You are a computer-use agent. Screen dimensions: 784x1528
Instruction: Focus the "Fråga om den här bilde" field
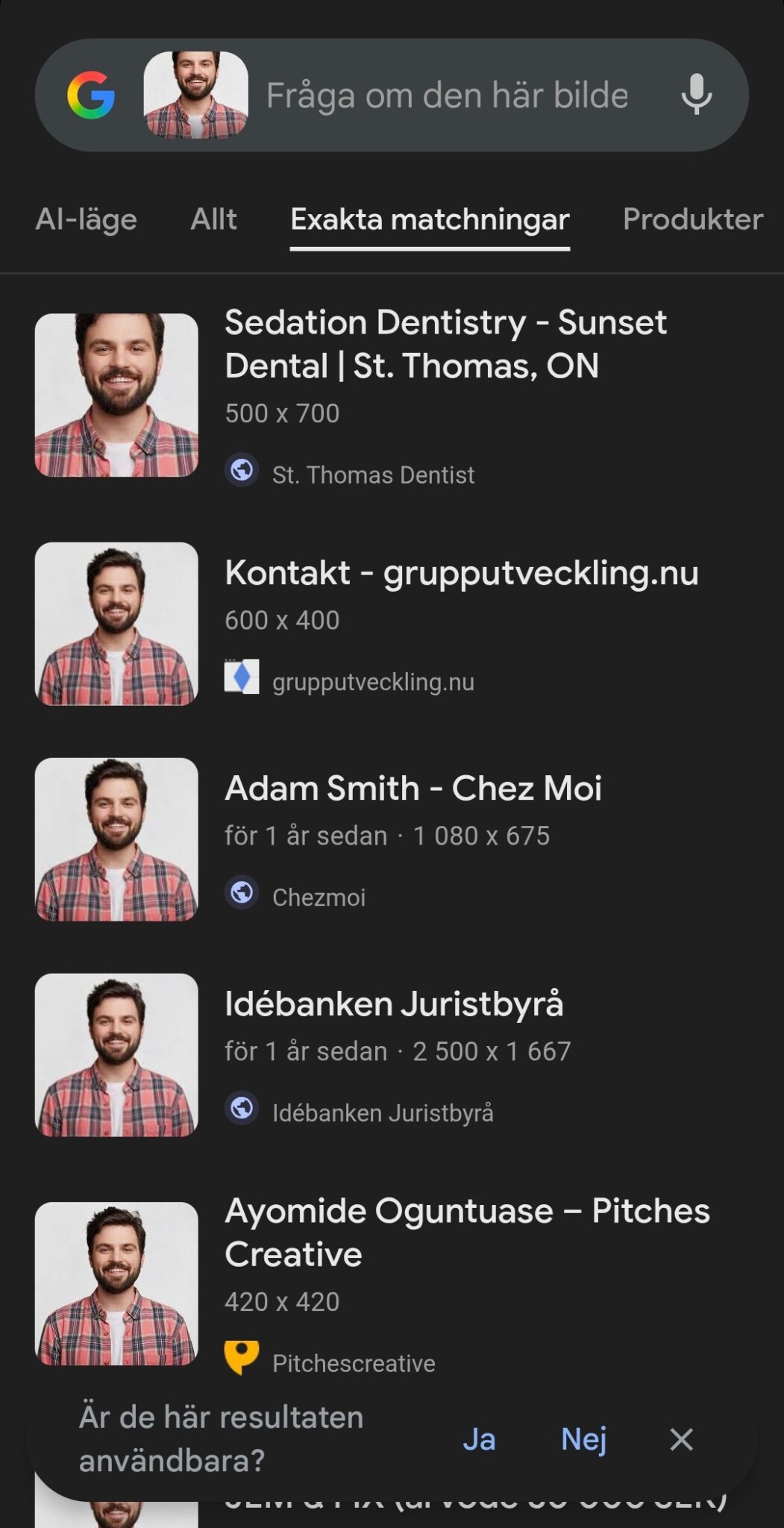tap(448, 95)
